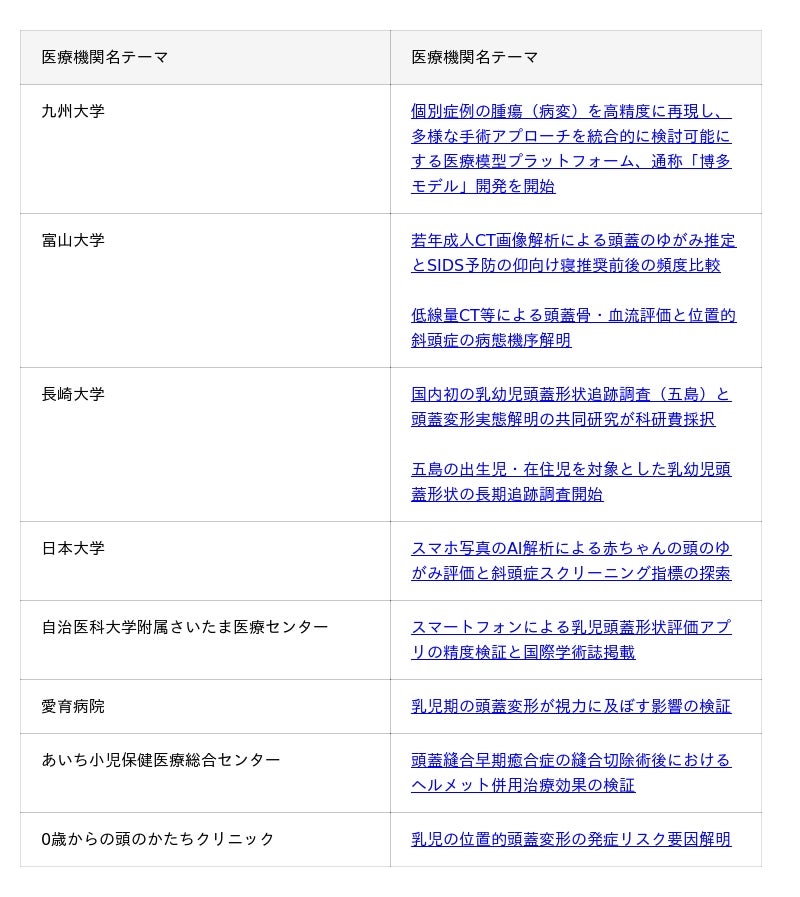800x897 pixels.
Task: Open the 頭蓋縫合早期癒合症 ヘルメット併用治療 link
Action: (570, 760)
